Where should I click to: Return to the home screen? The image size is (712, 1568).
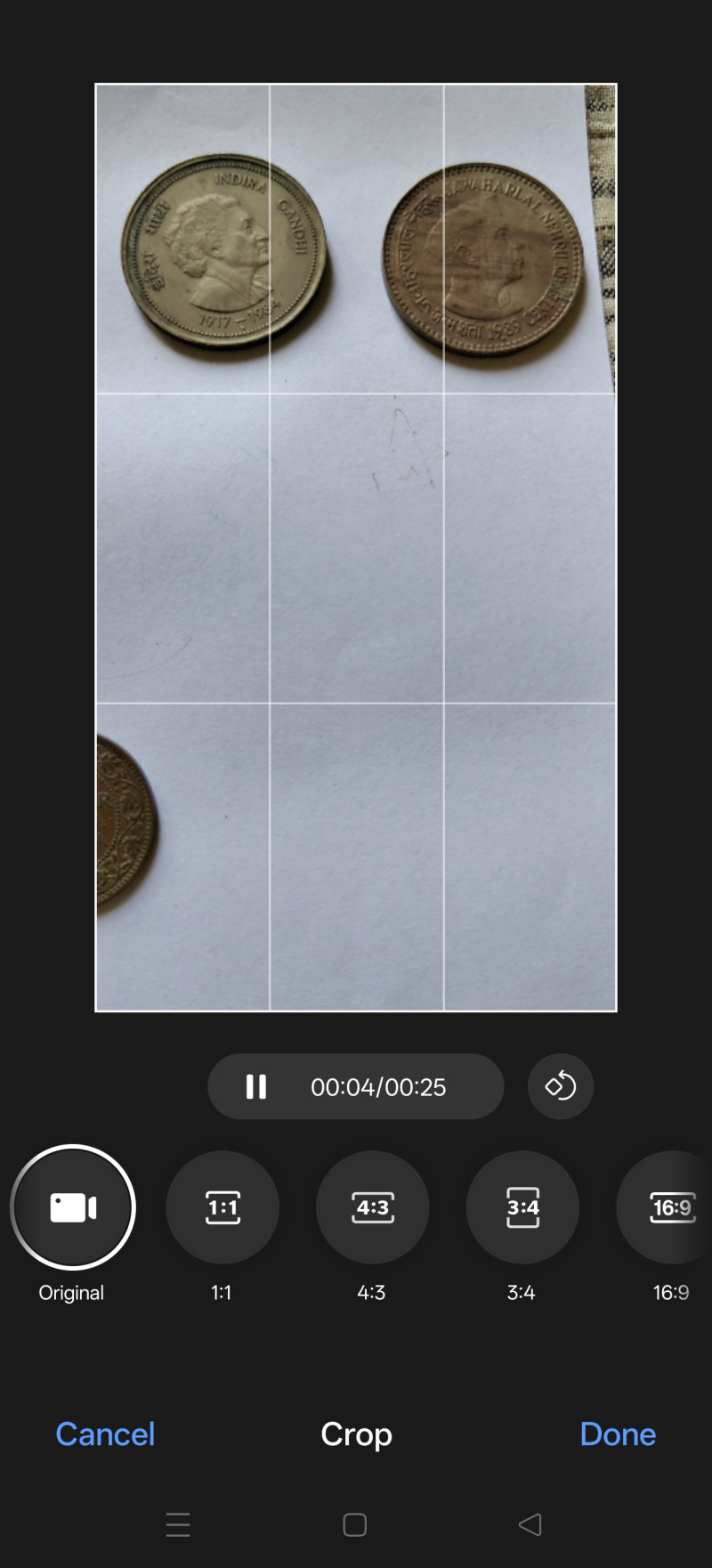[x=355, y=1524]
